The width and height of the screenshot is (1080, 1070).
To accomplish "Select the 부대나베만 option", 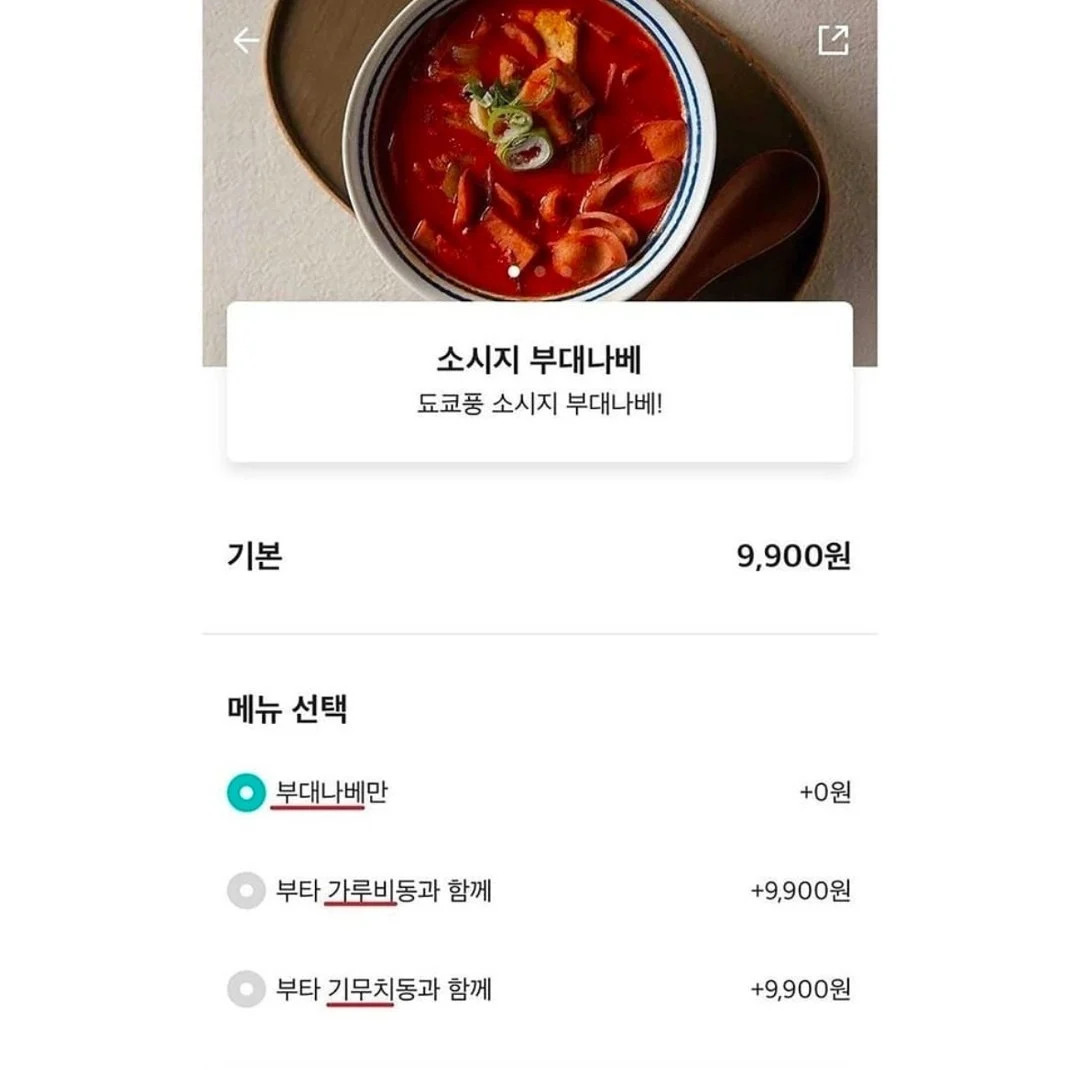I will (x=246, y=793).
